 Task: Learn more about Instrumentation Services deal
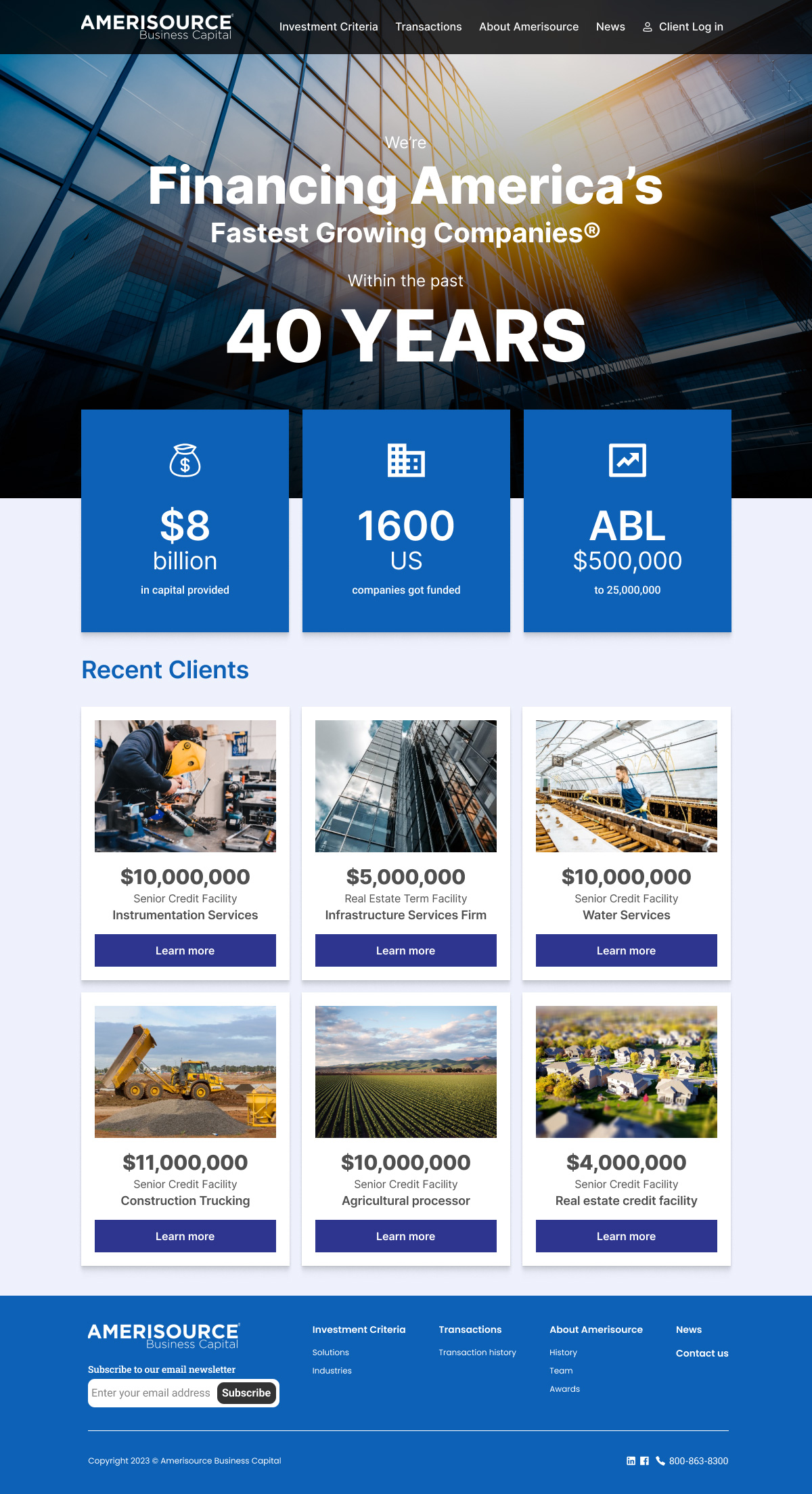tap(185, 950)
